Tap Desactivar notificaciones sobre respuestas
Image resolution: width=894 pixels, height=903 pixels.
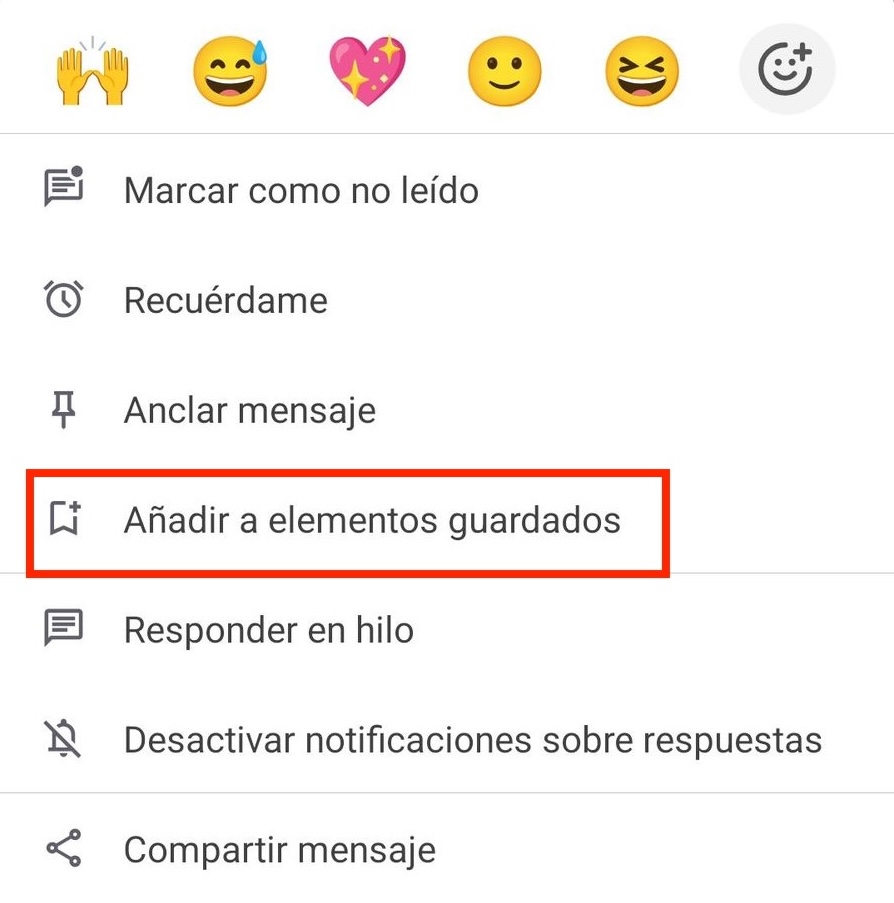tap(472, 740)
